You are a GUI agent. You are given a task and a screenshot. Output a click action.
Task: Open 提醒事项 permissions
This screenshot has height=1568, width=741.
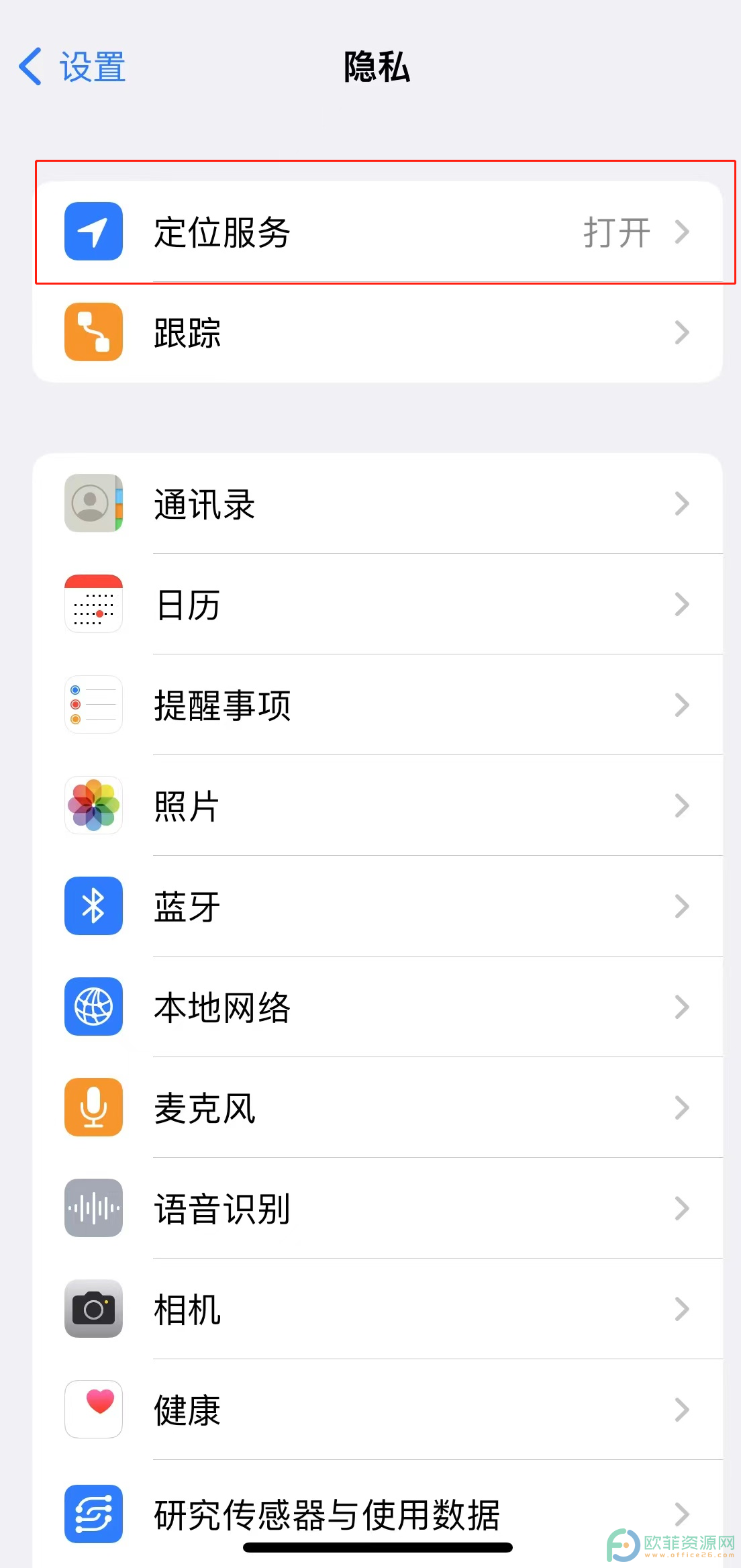[377, 705]
